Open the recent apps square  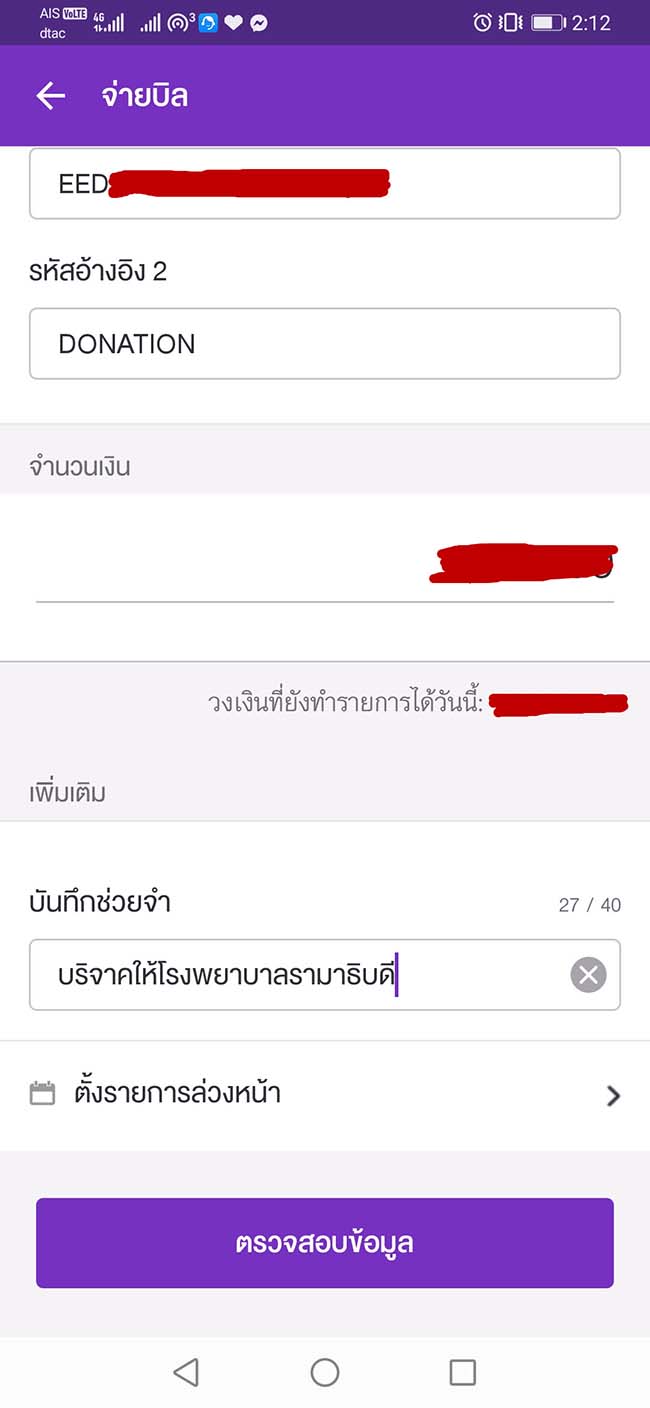(463, 1372)
